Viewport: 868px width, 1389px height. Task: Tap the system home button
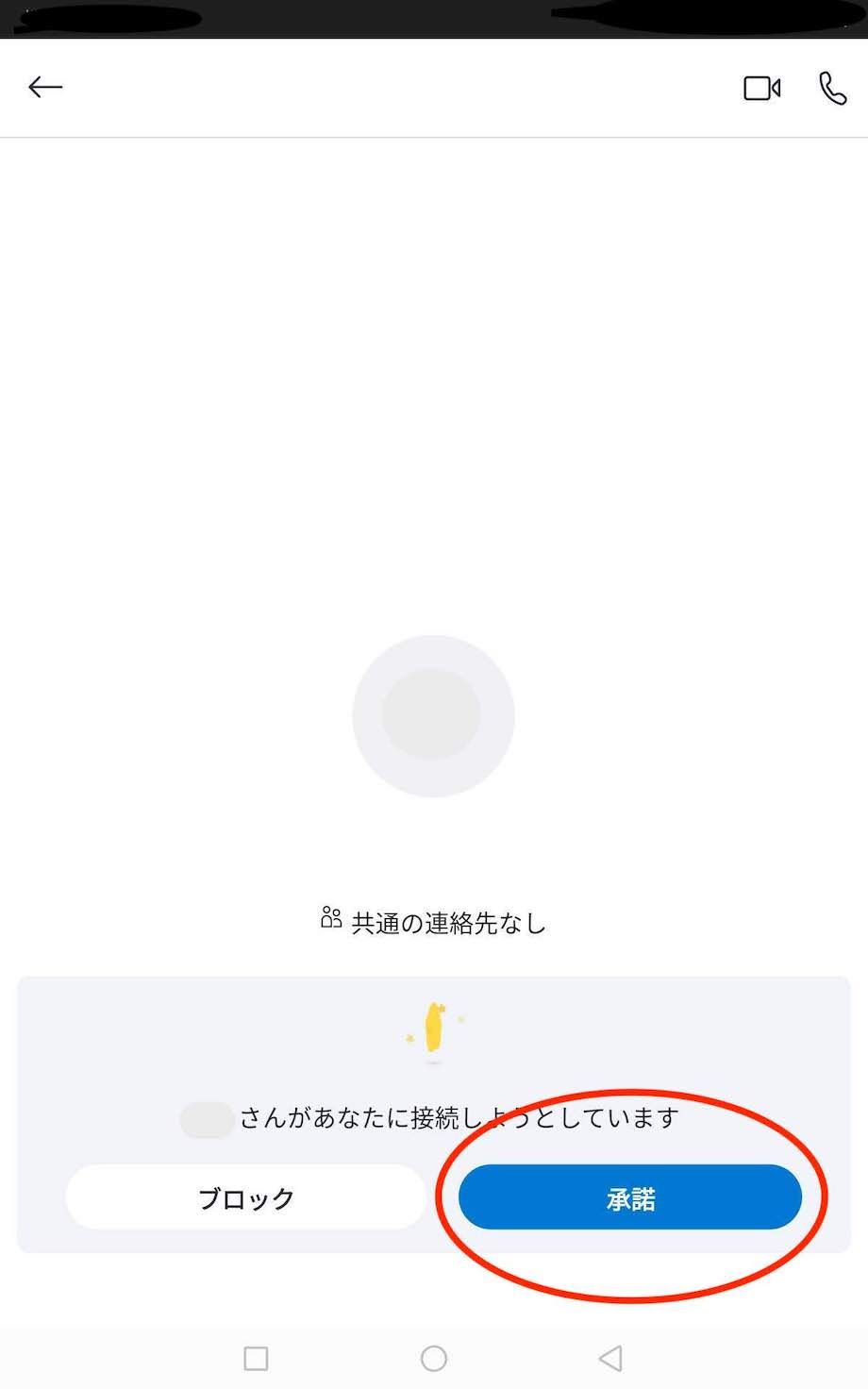tap(434, 1359)
